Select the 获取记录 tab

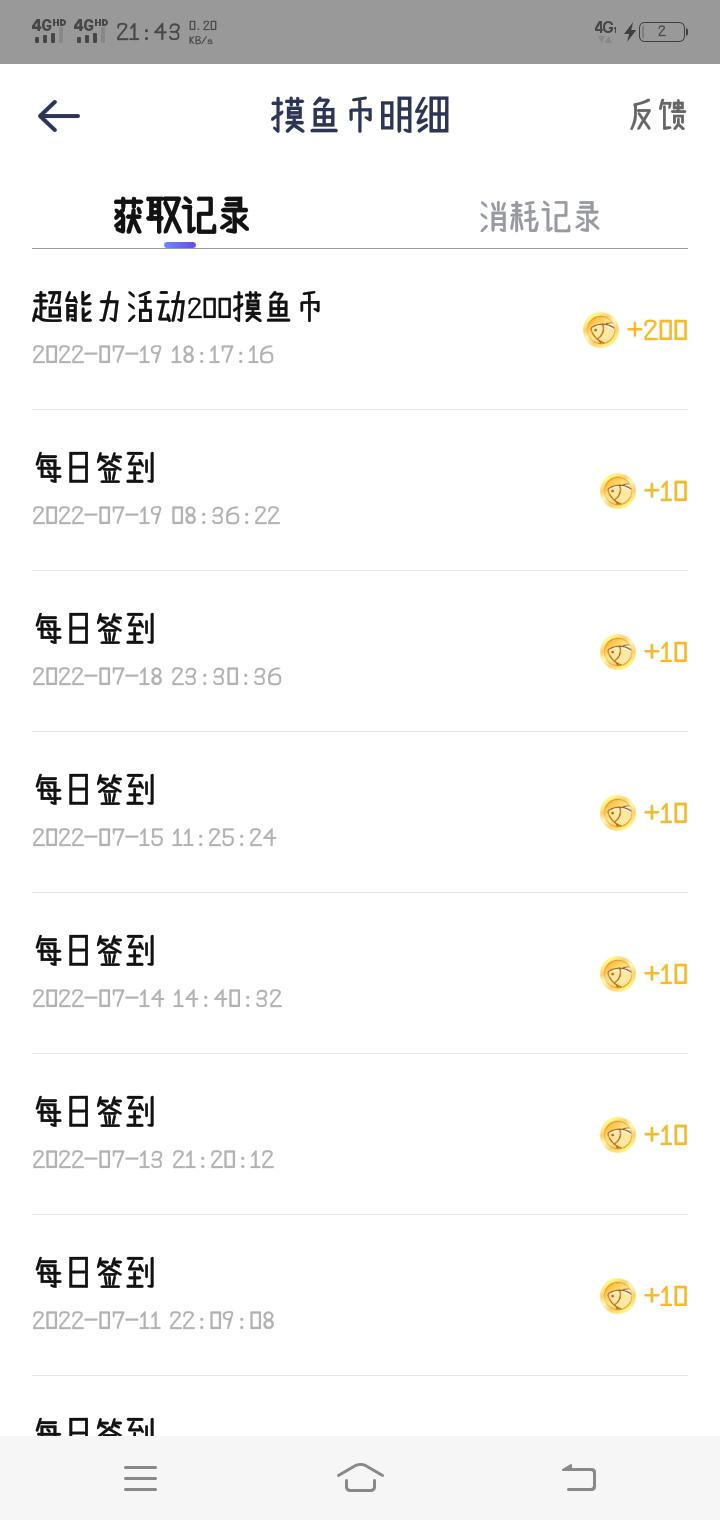coord(181,216)
